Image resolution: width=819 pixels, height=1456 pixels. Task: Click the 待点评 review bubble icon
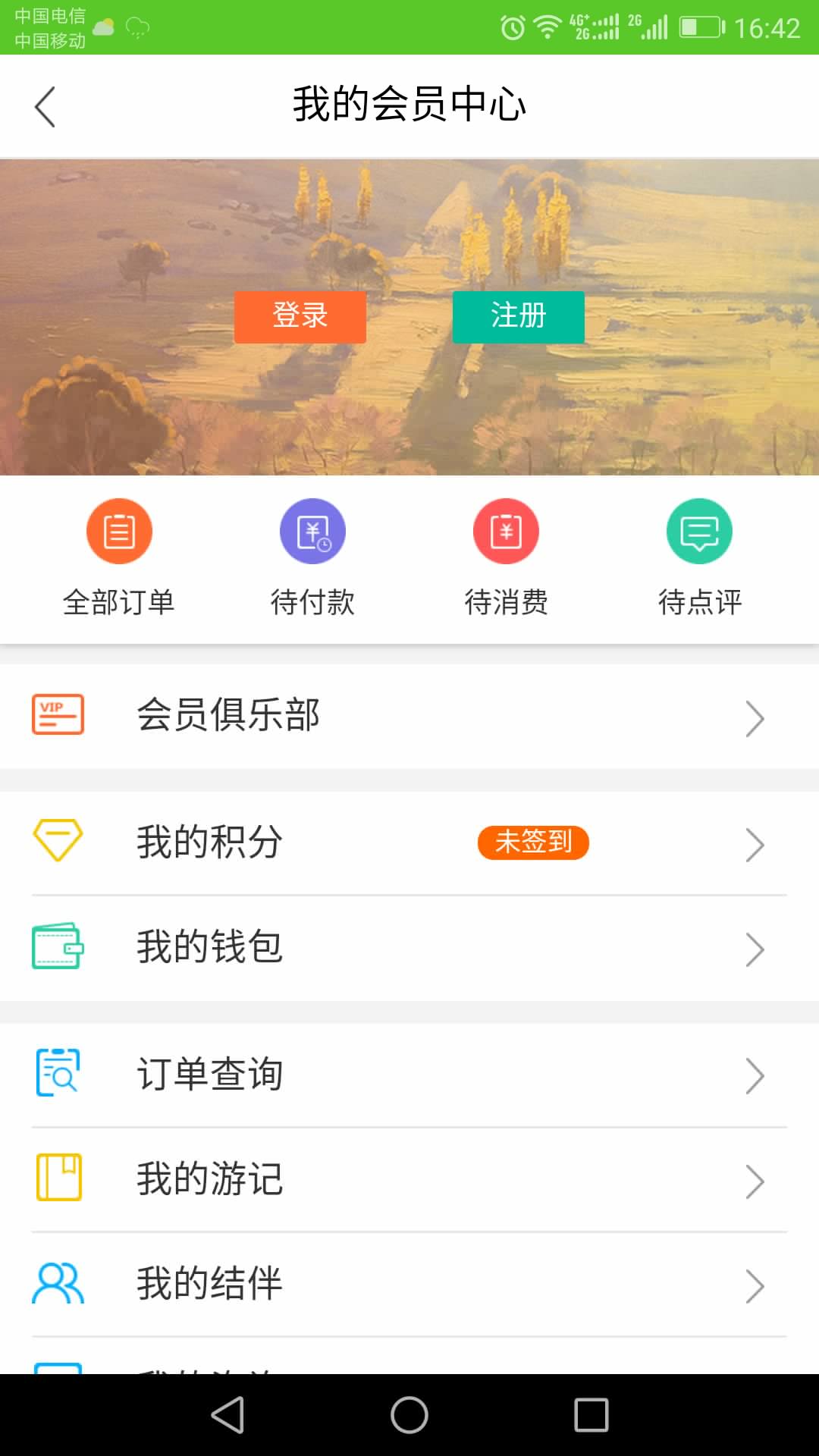click(x=699, y=531)
